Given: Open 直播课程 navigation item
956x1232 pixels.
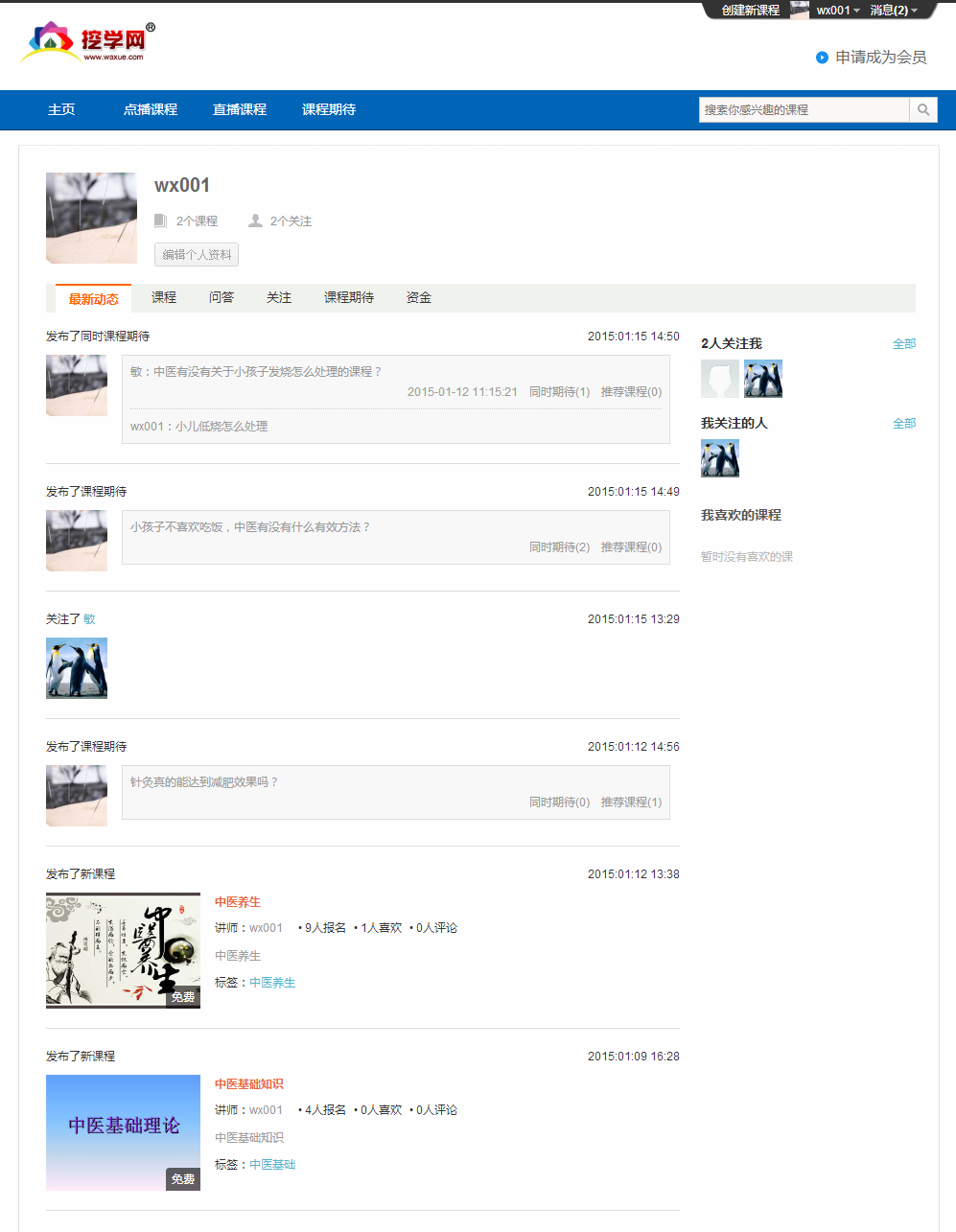Looking at the screenshot, I should (240, 110).
